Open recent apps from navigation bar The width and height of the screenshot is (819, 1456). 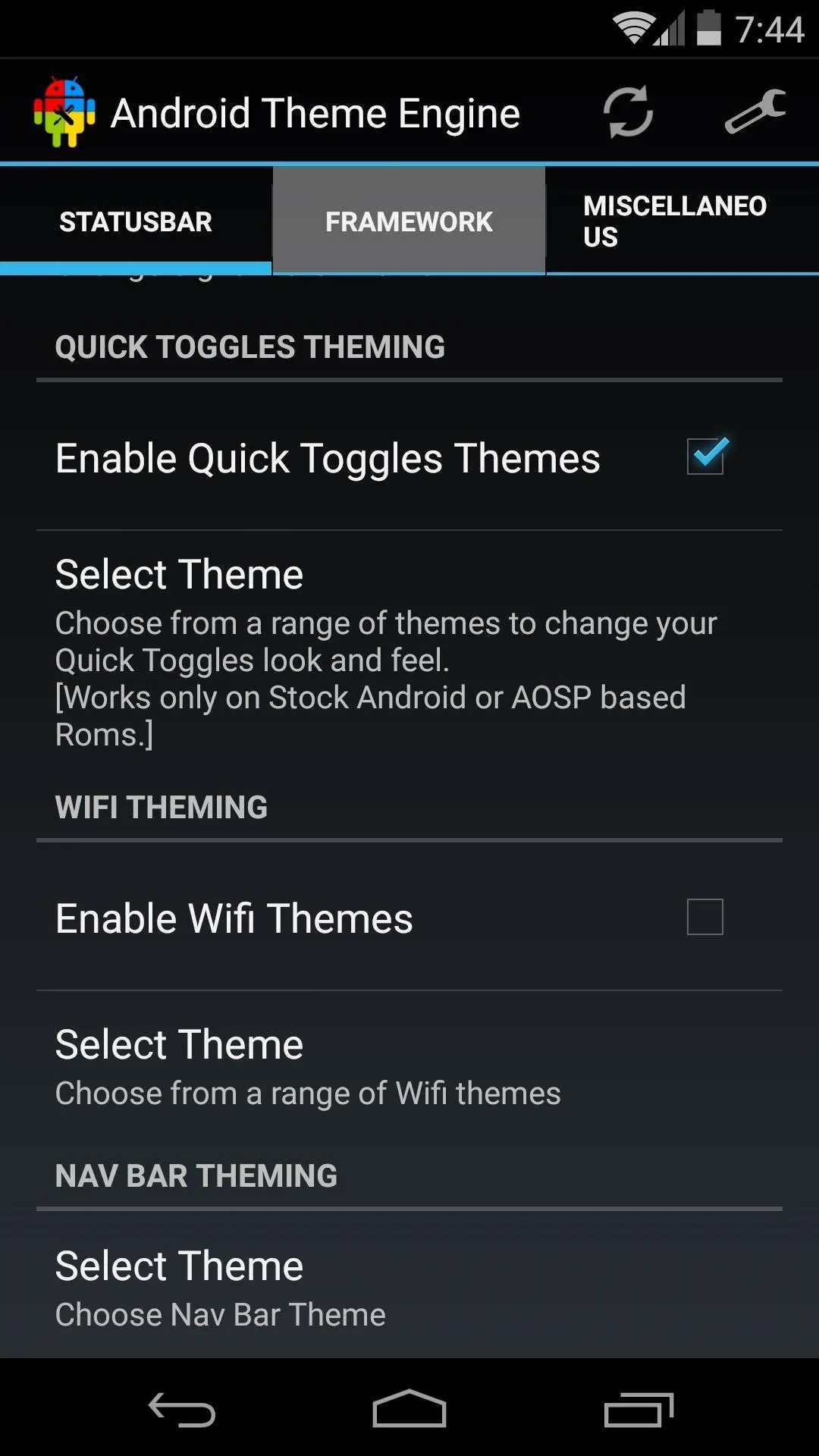point(639,1410)
